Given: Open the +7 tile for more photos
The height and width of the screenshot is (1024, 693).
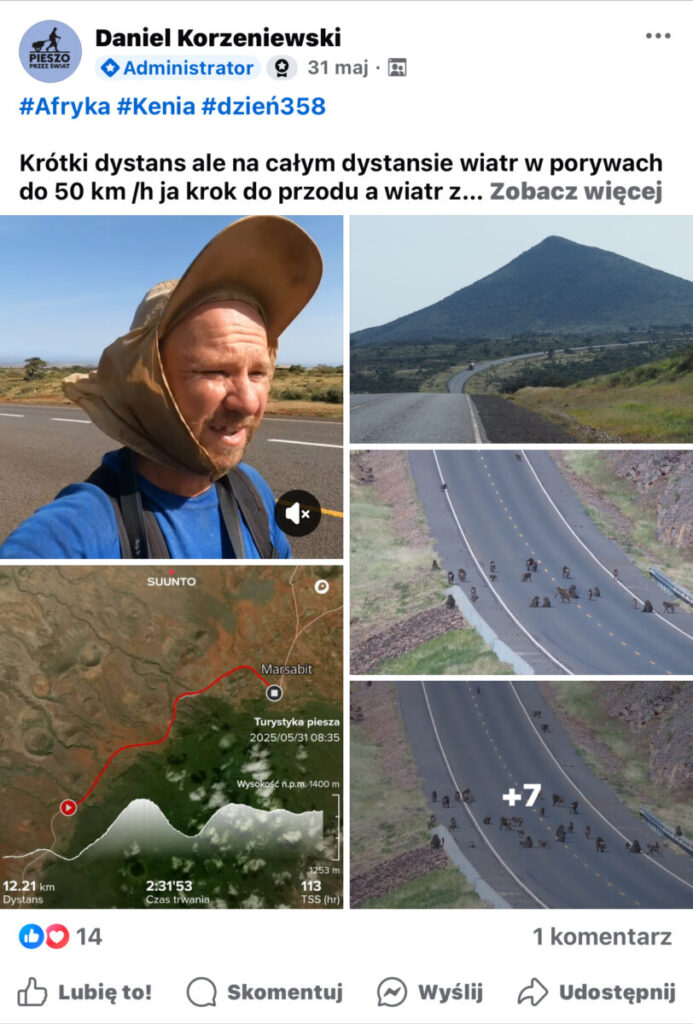Looking at the screenshot, I should pos(520,795).
